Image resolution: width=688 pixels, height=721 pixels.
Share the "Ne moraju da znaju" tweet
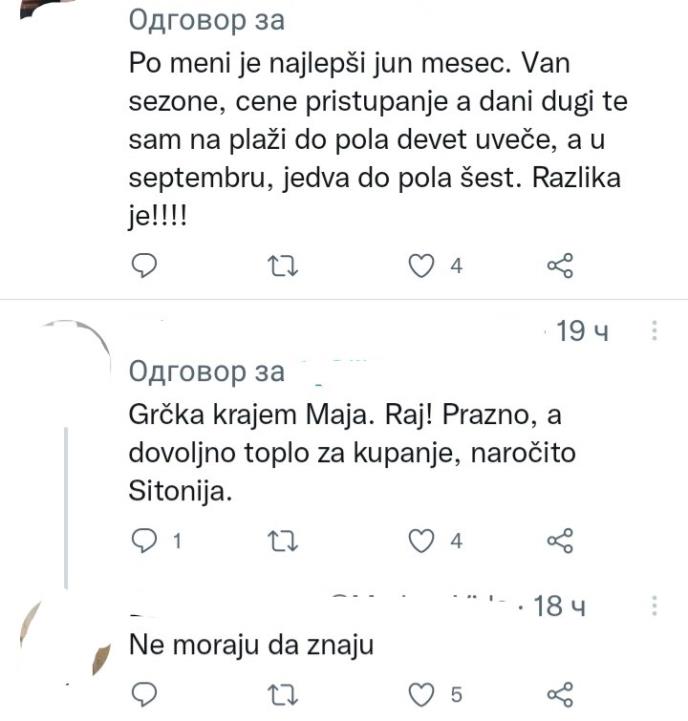pos(561,694)
